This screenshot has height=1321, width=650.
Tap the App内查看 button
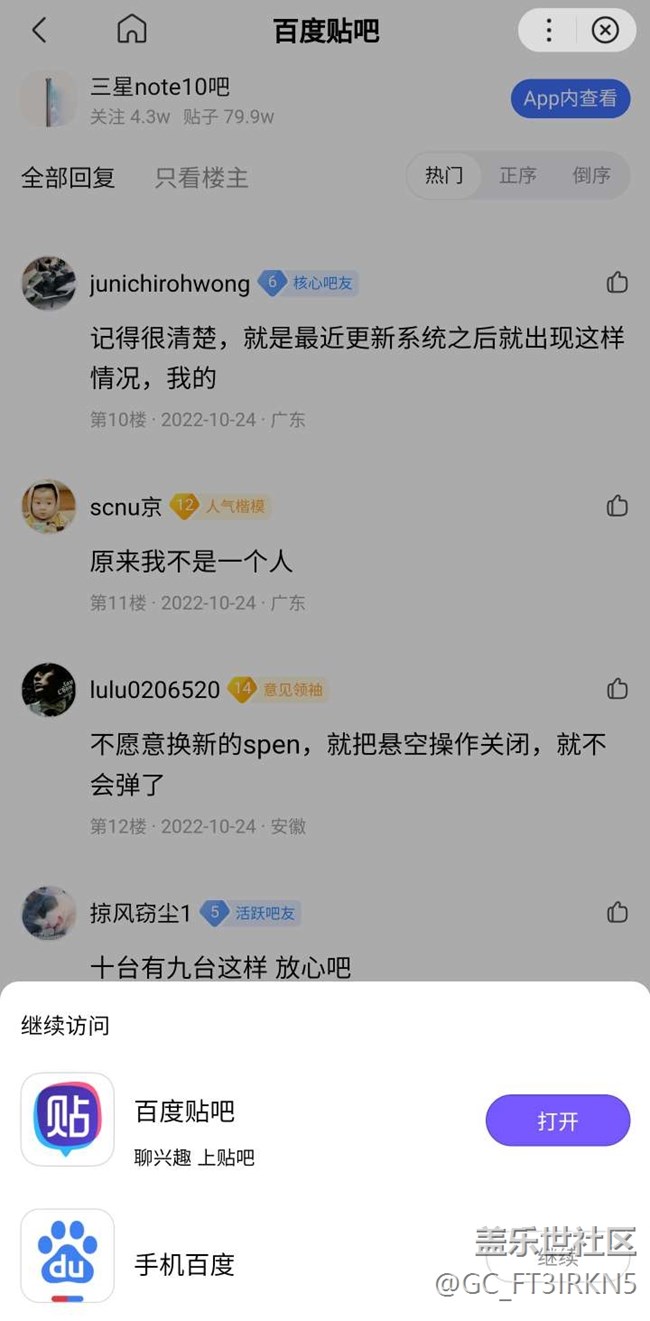570,99
